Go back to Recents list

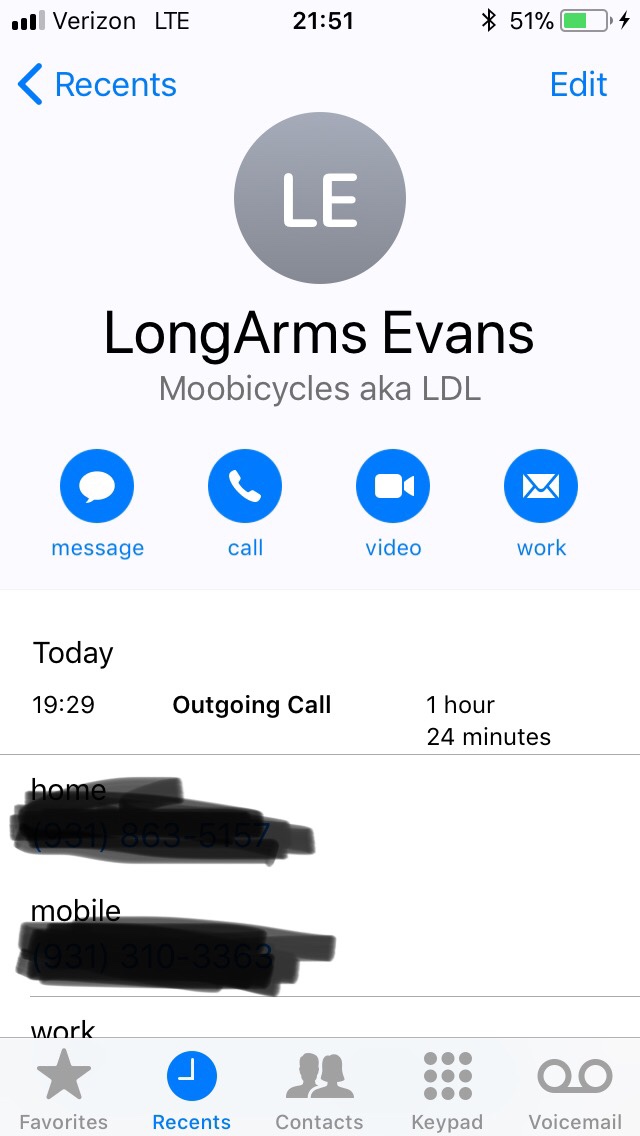coord(97,85)
